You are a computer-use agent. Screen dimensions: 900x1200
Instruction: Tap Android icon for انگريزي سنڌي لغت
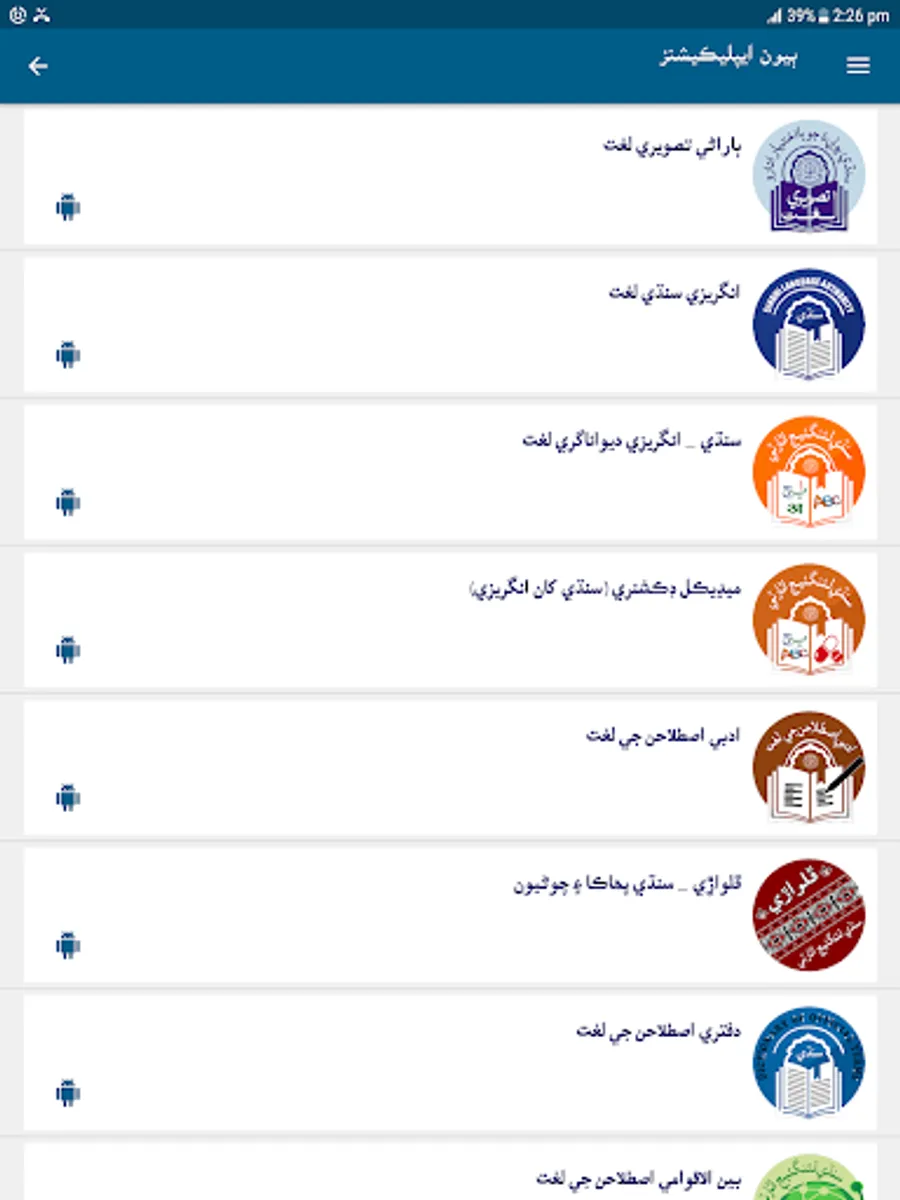68,355
